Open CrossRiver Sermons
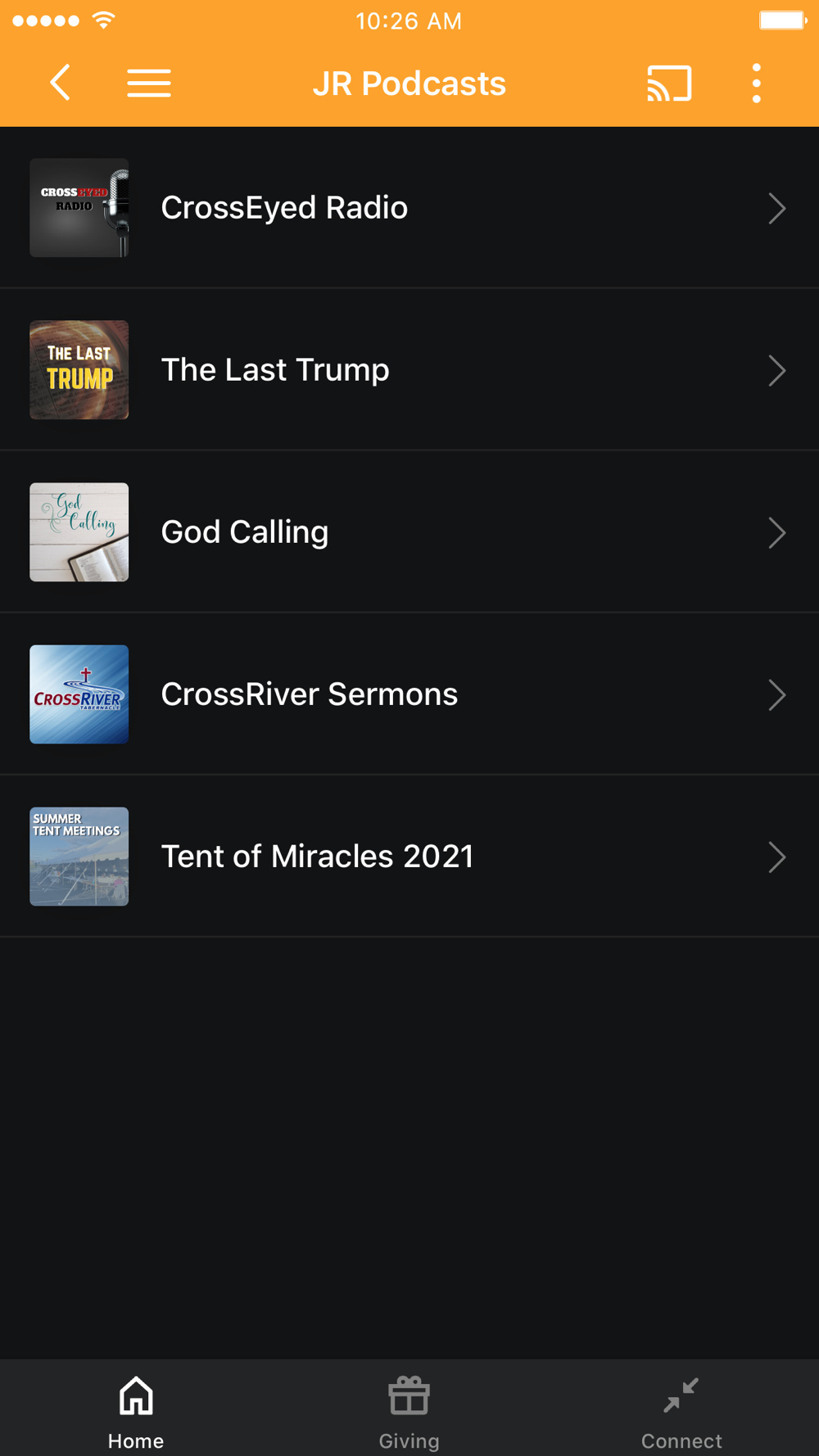This screenshot has height=1456, width=819. 409,694
